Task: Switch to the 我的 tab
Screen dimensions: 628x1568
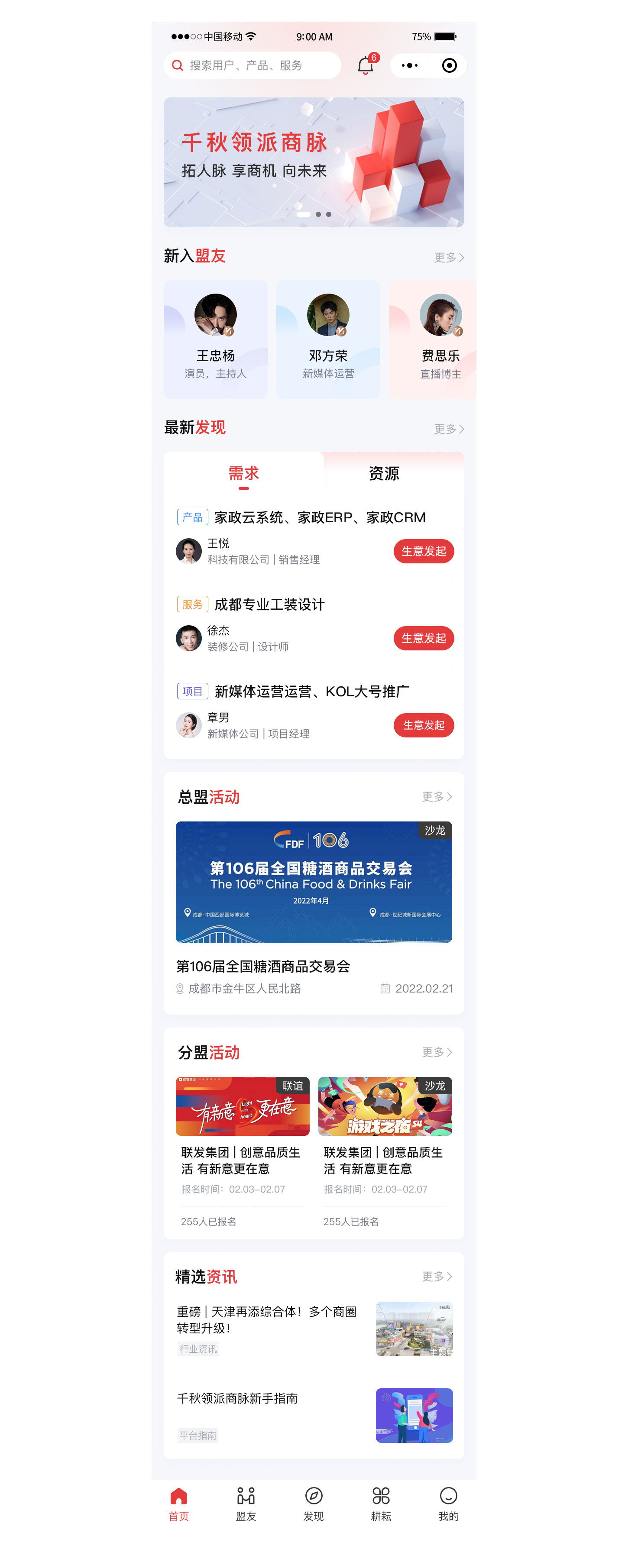Action: (x=449, y=1503)
